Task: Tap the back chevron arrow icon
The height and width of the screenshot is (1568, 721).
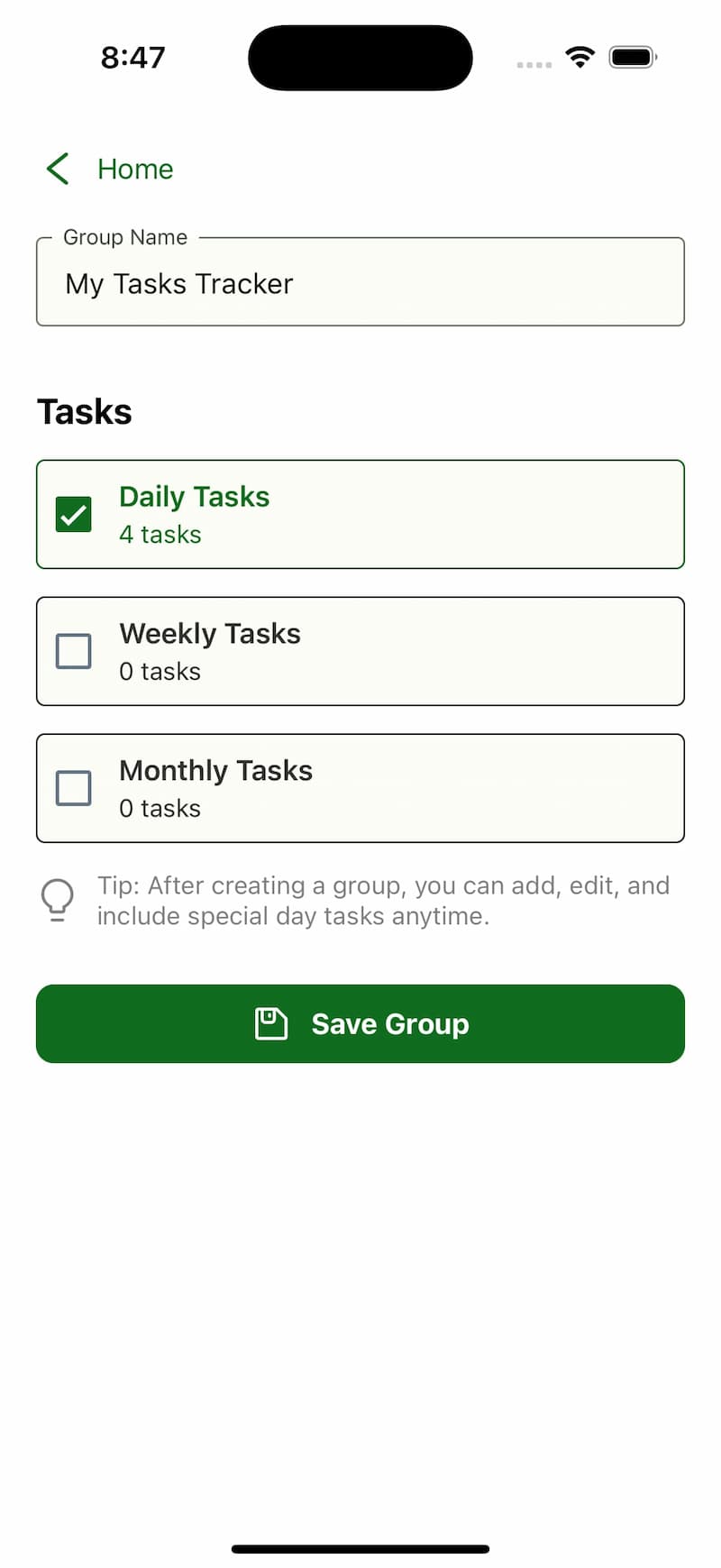Action: (x=57, y=169)
